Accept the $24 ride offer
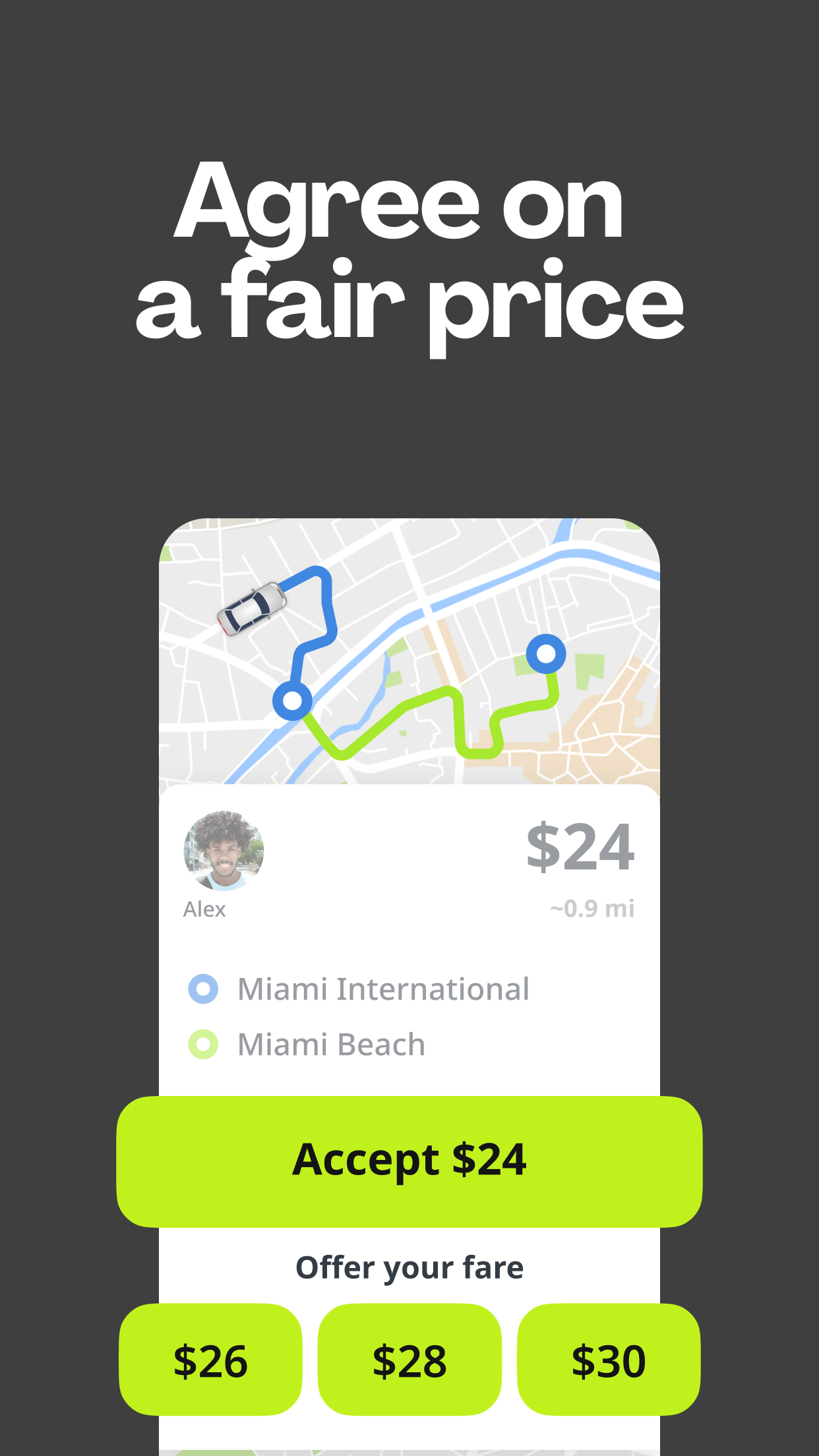 [409, 1159]
